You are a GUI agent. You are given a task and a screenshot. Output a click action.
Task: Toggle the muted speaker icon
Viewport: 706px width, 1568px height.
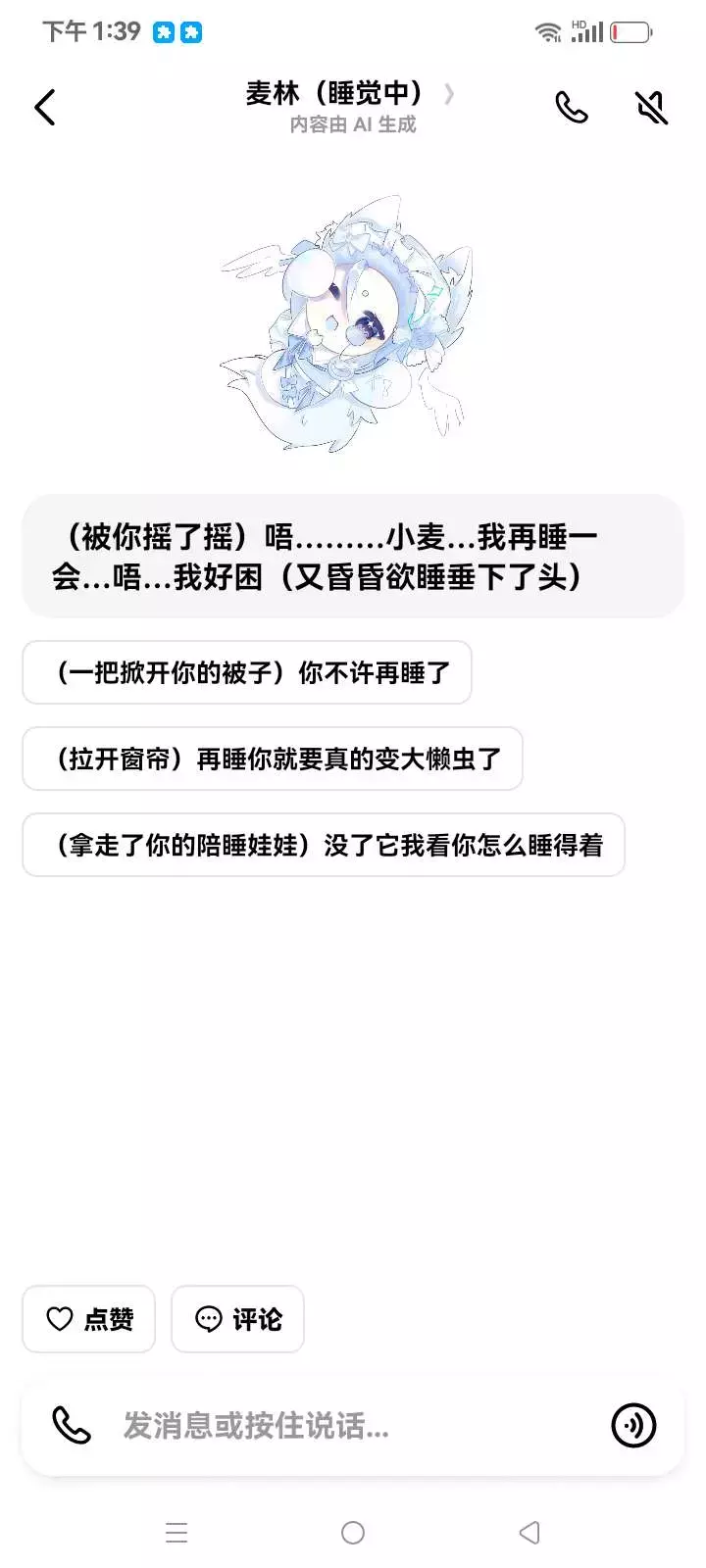tap(651, 107)
